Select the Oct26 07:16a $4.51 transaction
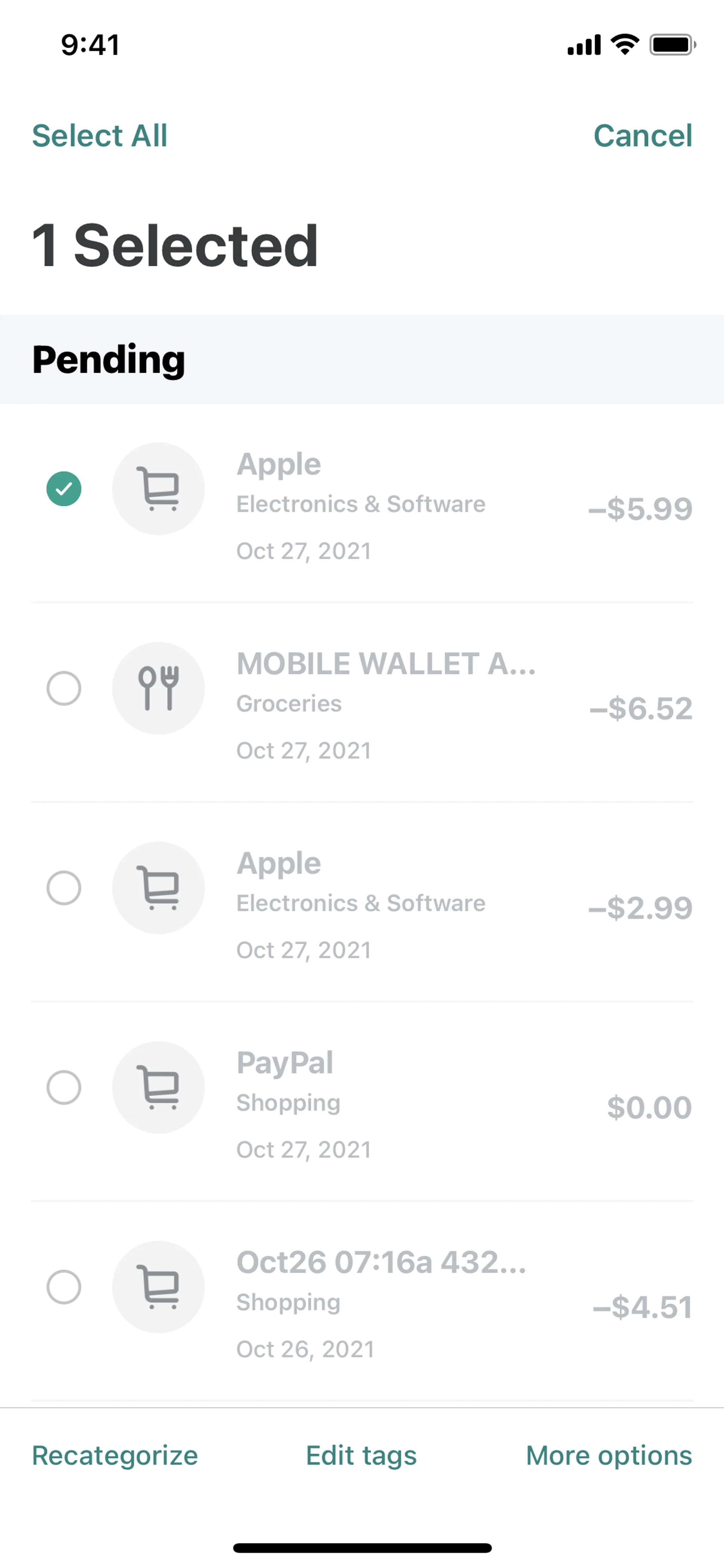 point(64,1287)
